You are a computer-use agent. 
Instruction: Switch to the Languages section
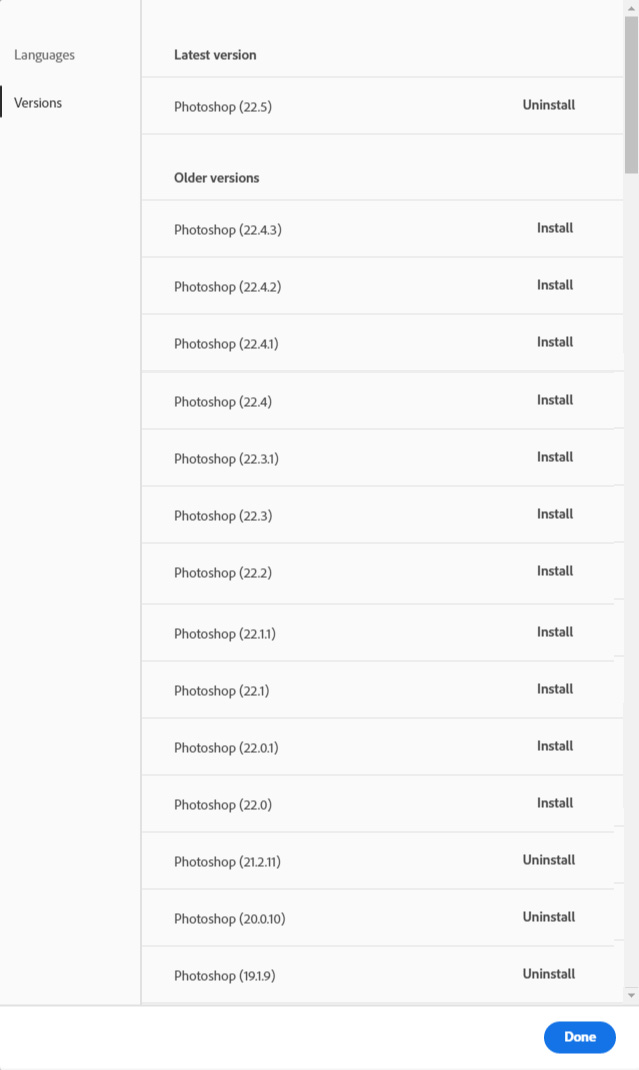(44, 55)
